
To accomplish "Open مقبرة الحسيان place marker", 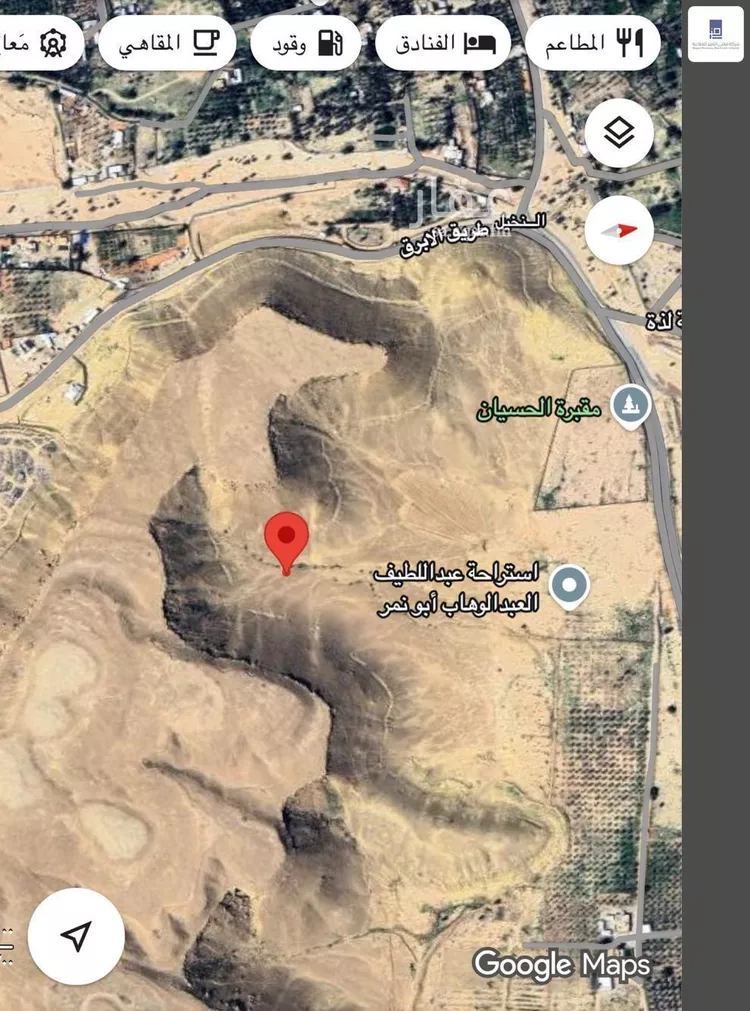I will pos(632,406).
